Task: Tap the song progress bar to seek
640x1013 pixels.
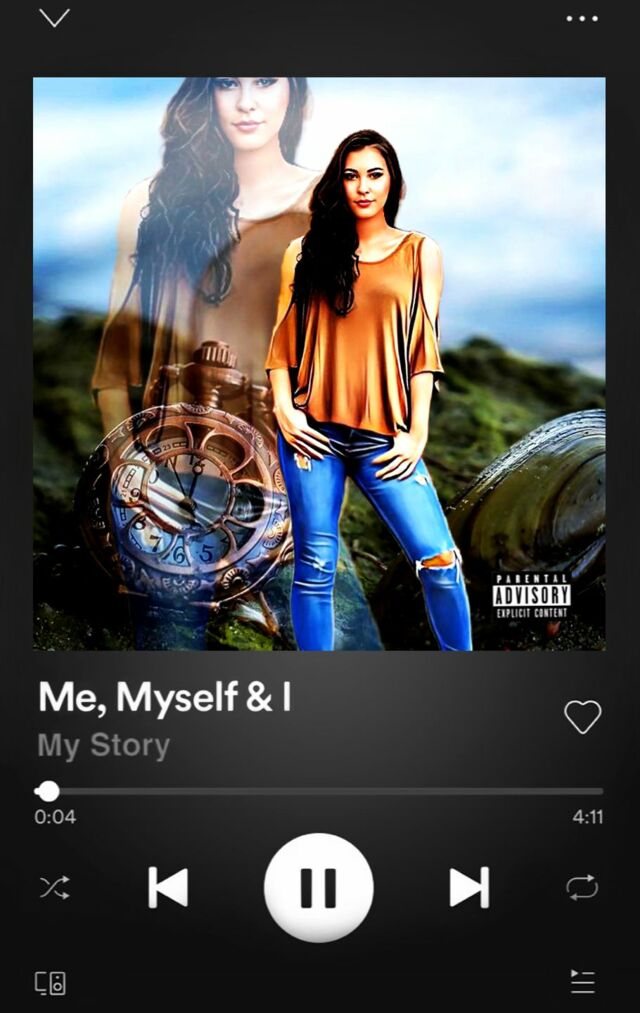Action: pyautogui.click(x=319, y=791)
